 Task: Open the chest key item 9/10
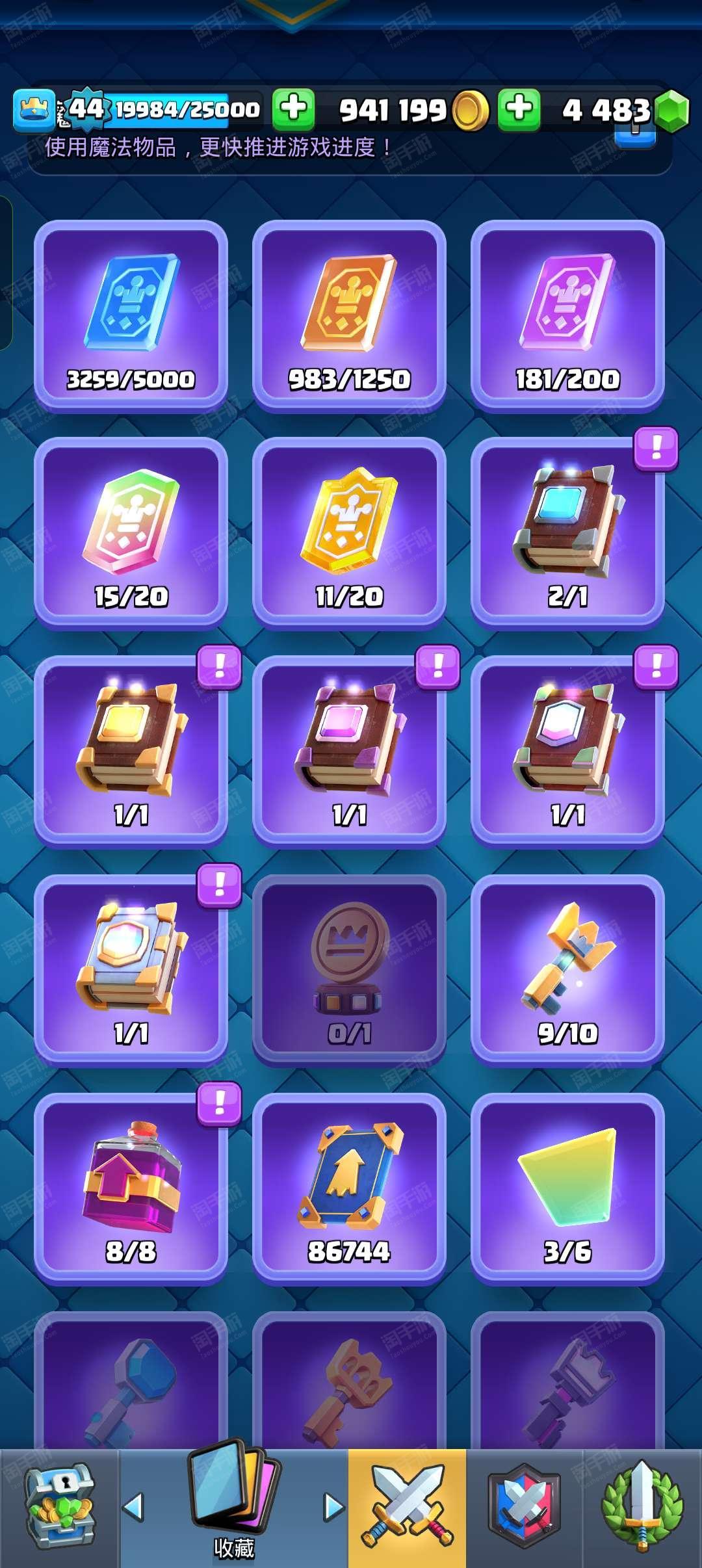(567, 970)
